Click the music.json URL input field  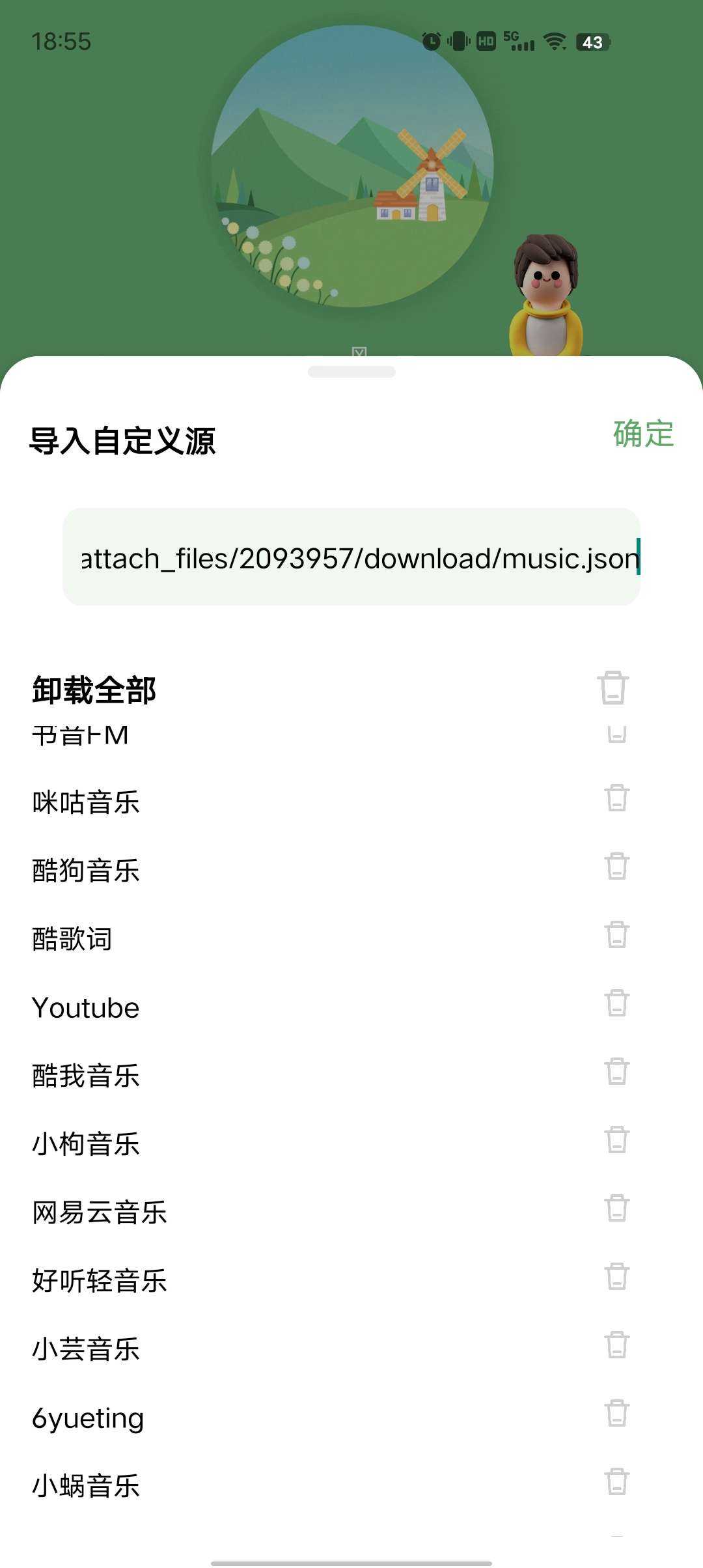(351, 558)
